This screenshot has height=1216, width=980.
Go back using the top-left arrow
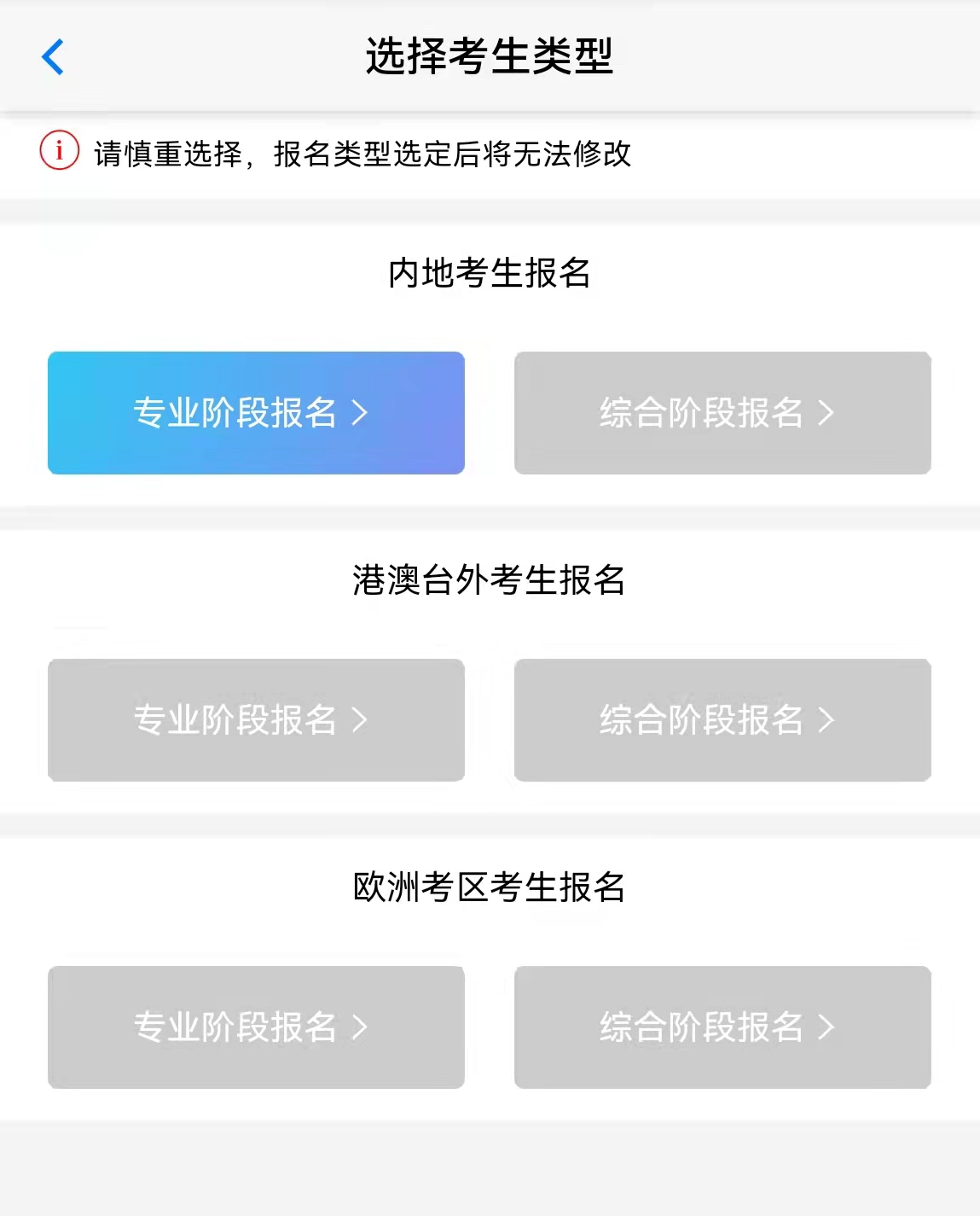(53, 57)
